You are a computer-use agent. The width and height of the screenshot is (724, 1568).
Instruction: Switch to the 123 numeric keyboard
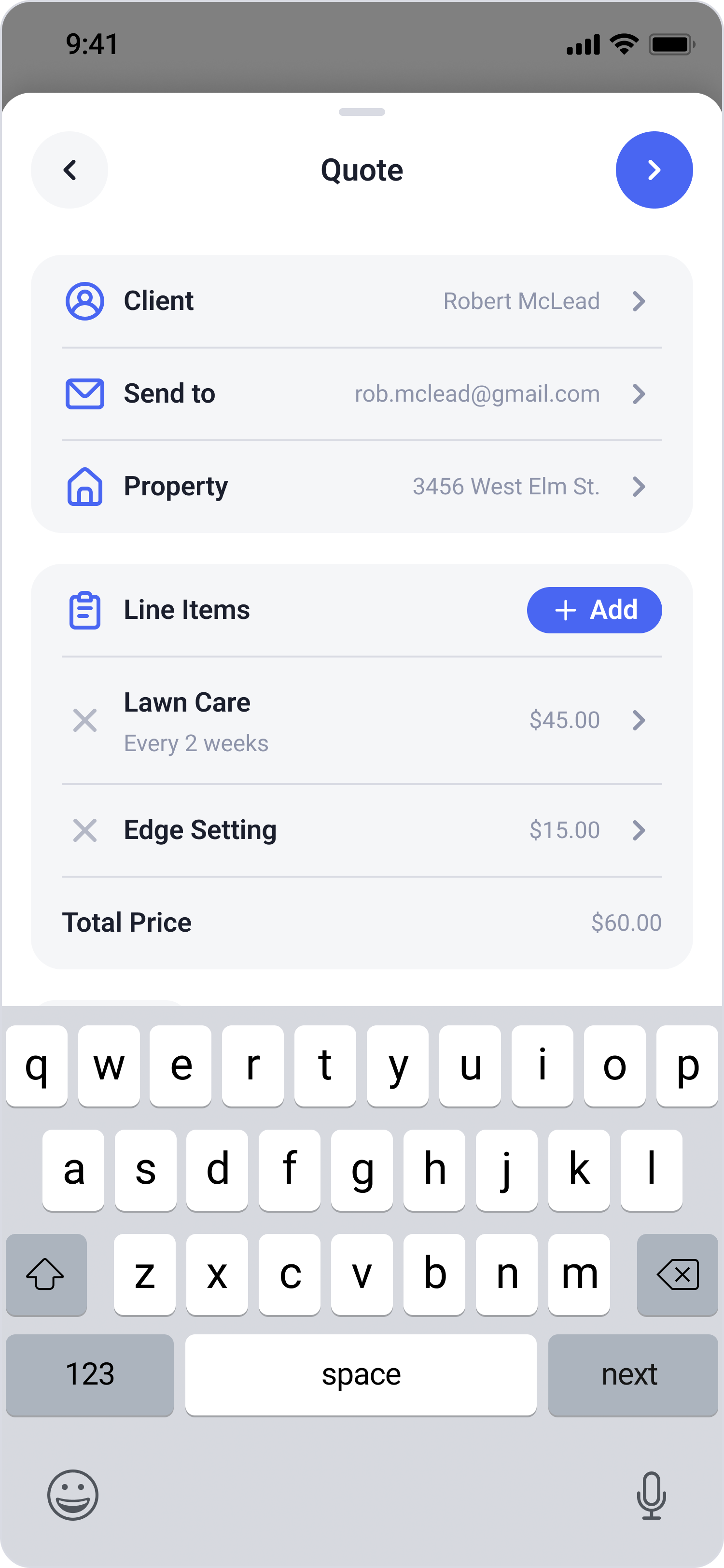point(89,1374)
